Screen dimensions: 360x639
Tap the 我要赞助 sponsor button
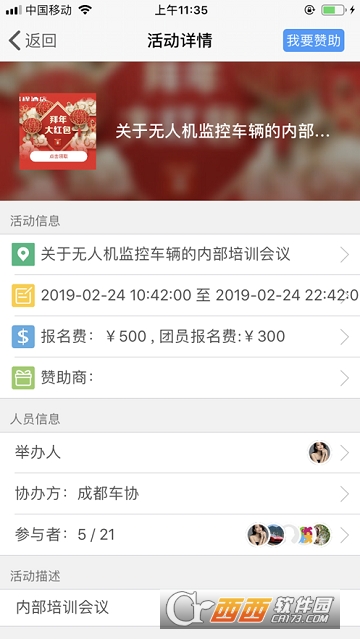point(314,40)
